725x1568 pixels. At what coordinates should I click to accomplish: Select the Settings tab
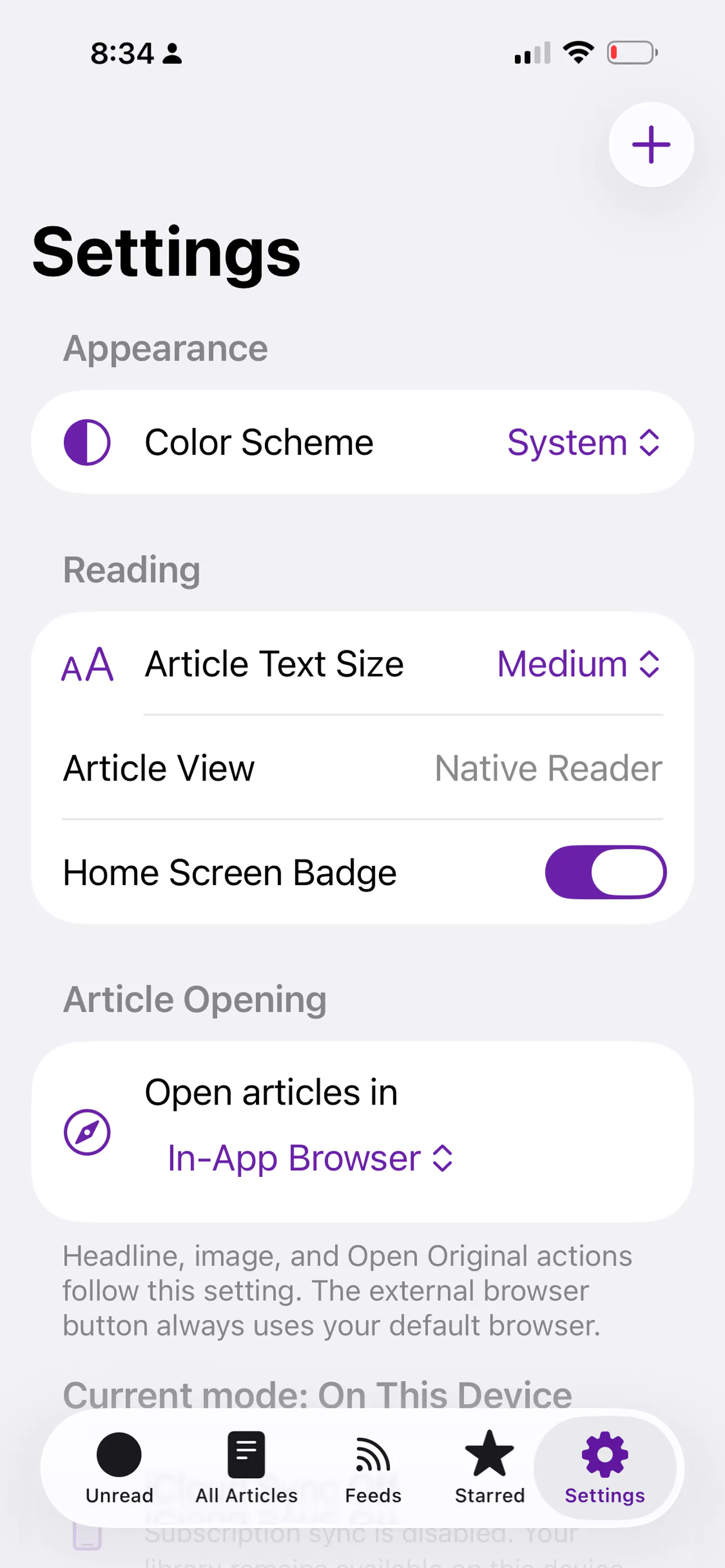[605, 1469]
